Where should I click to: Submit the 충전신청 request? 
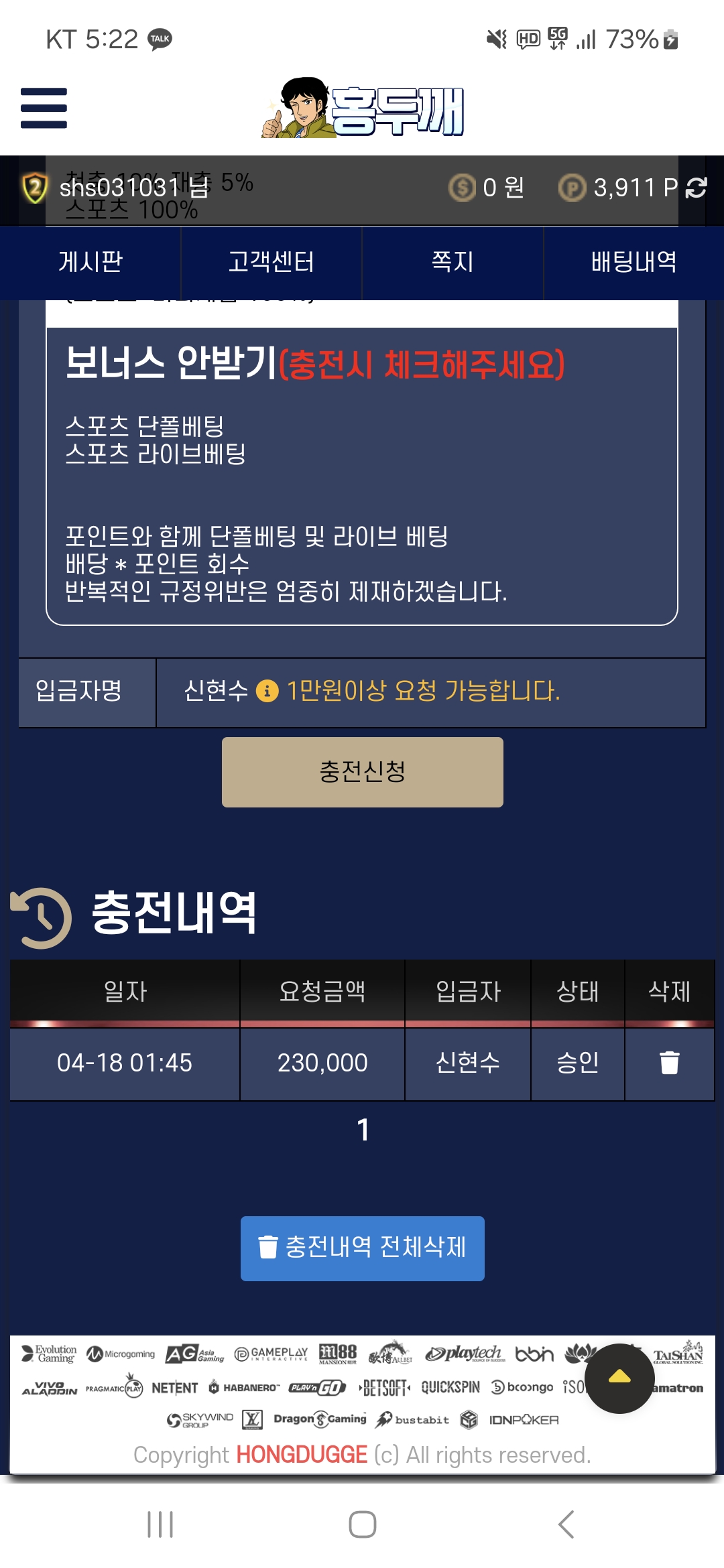pos(363,772)
